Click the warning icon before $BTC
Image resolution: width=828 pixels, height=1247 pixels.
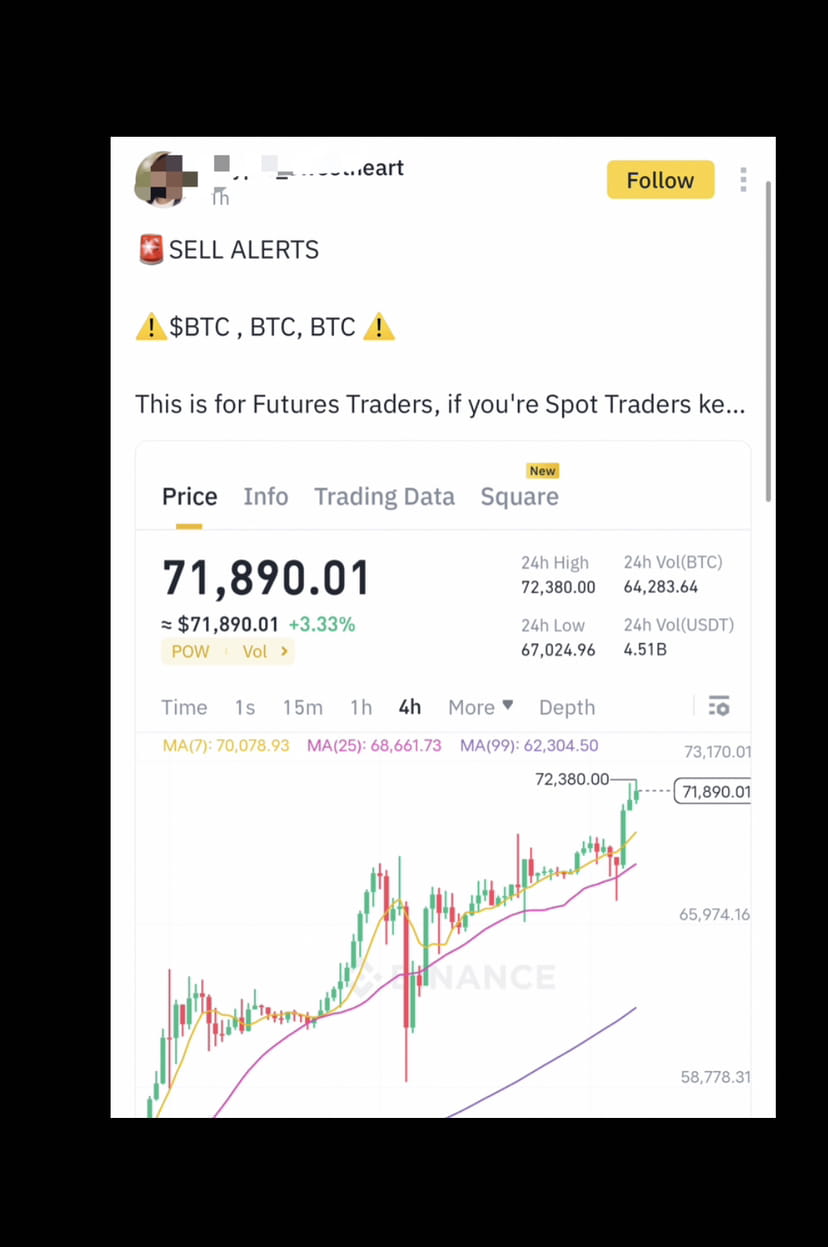(150, 326)
